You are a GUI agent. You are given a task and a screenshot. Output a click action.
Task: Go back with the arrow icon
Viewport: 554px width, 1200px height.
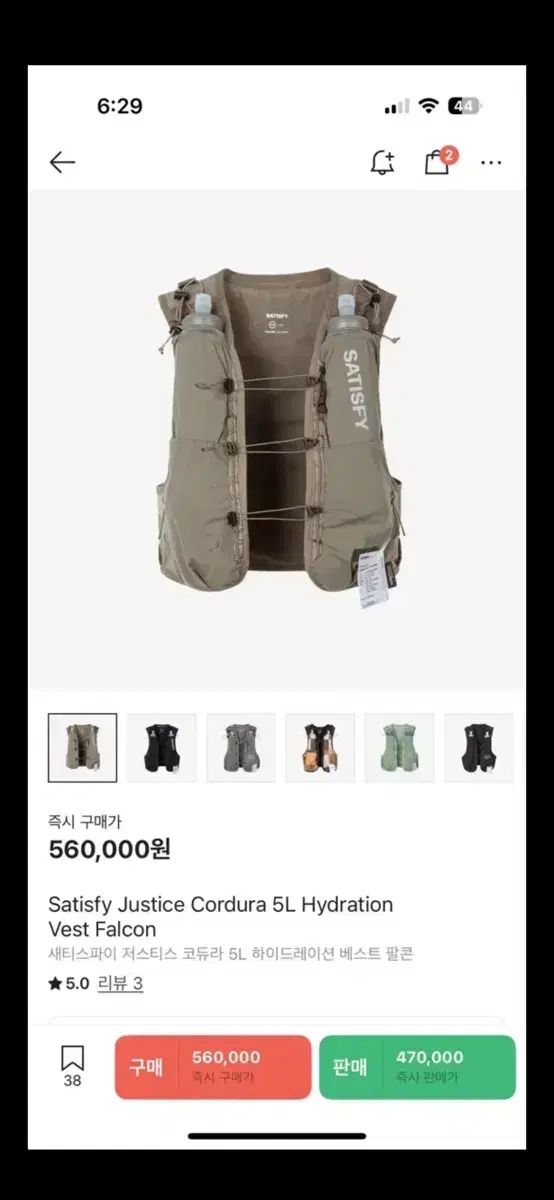point(62,163)
